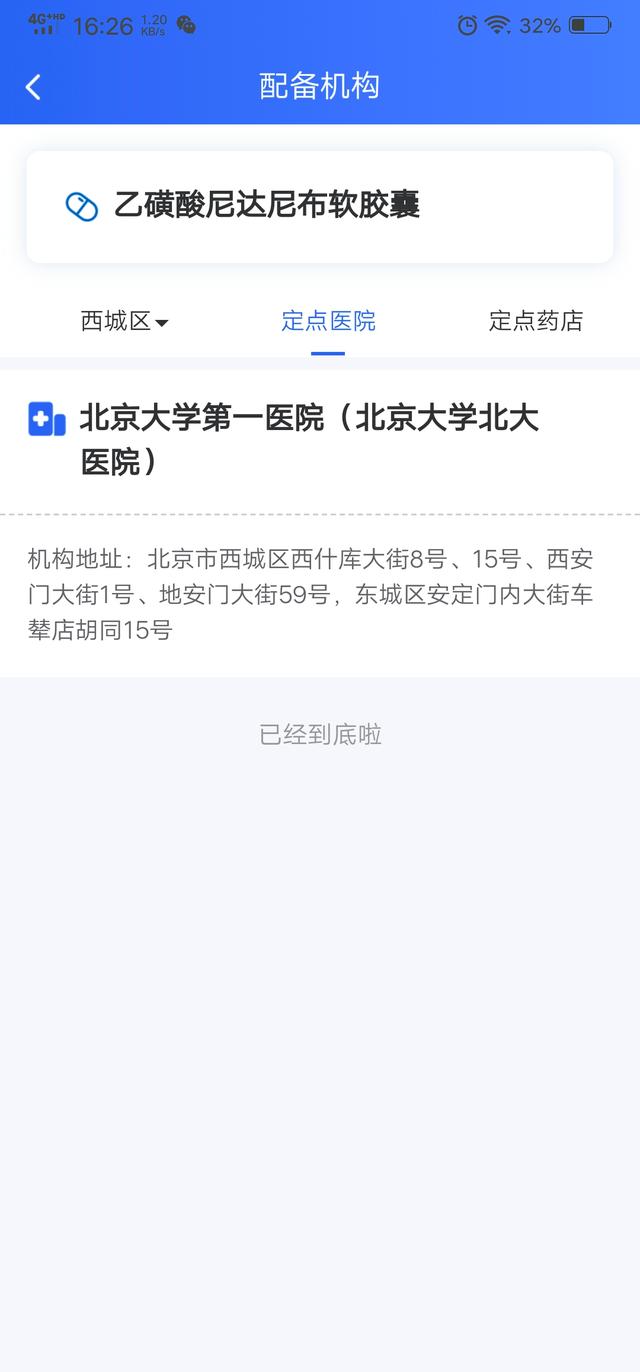Switch to the 定点医院 tab

coord(328,321)
